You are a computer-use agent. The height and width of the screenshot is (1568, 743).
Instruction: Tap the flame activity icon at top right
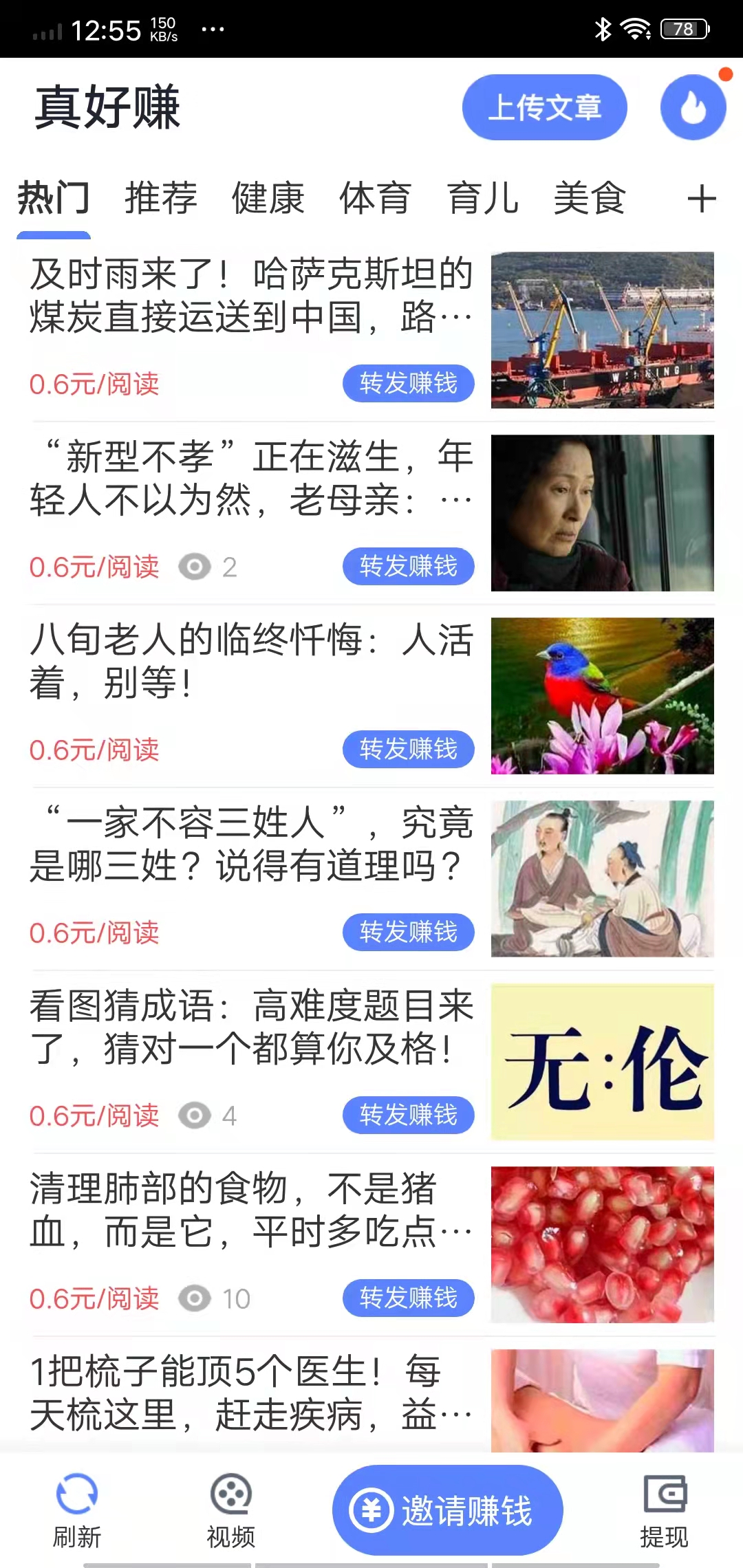pyautogui.click(x=693, y=107)
